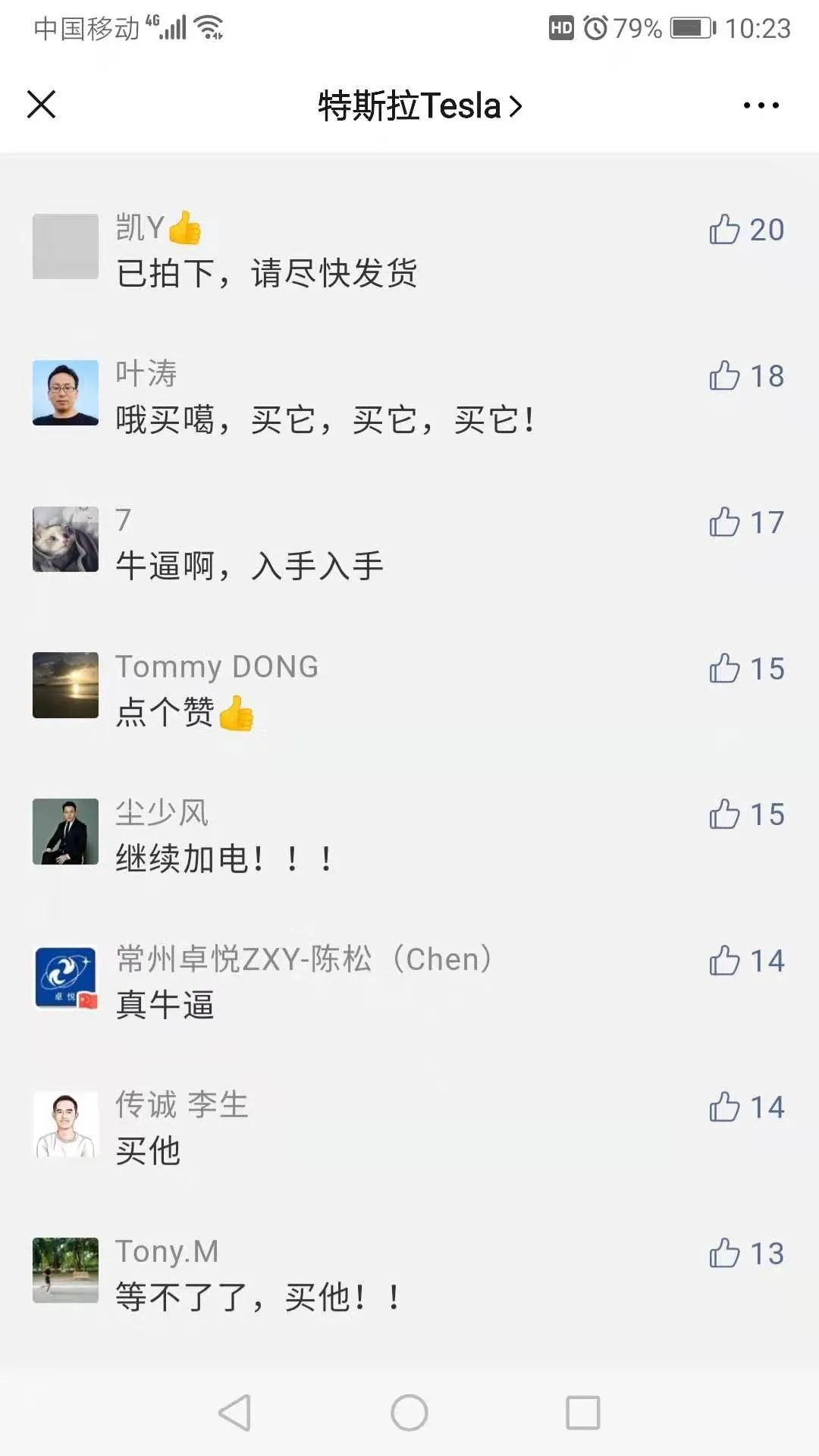Close the Tesla article page

pos(42,105)
